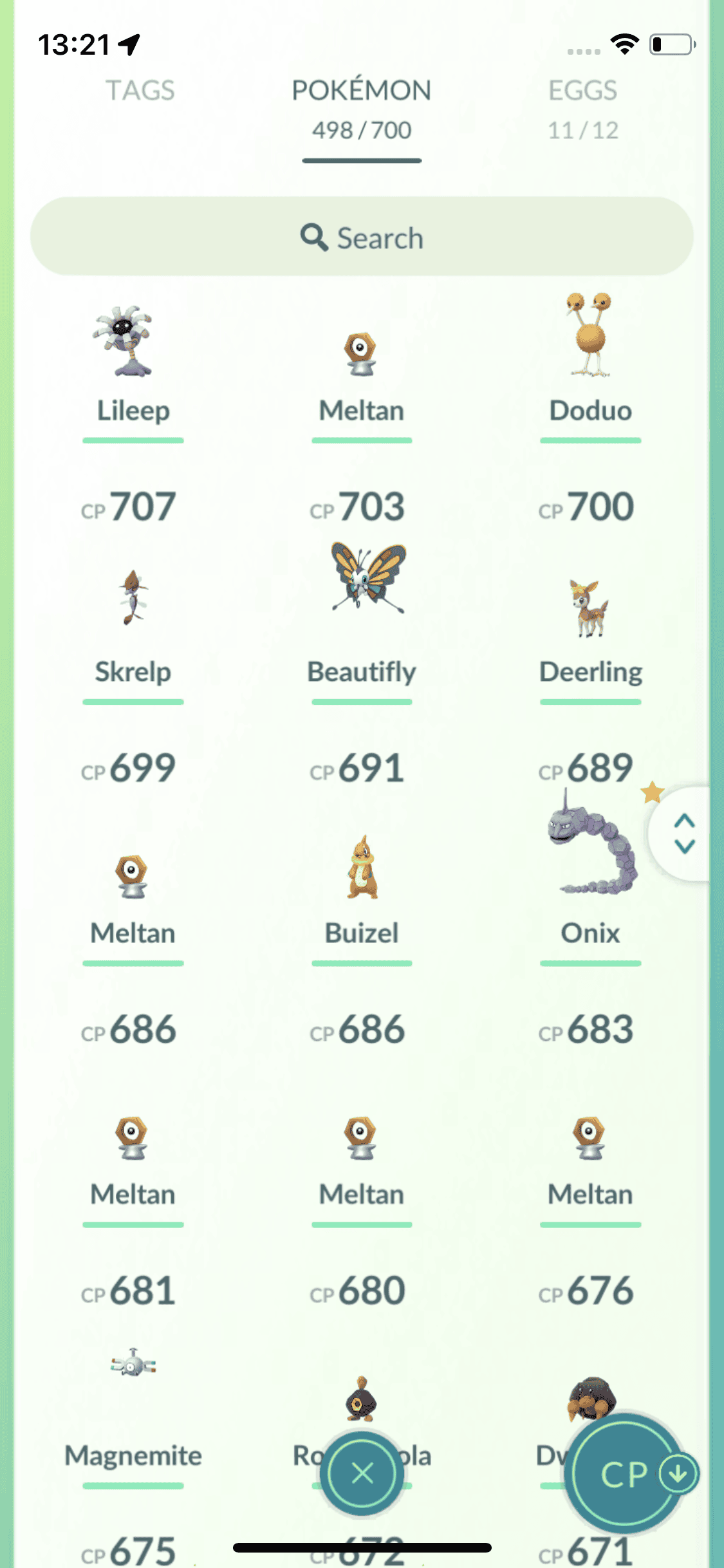This screenshot has width=724, height=1568.
Task: Switch to the Tags tab
Action: pos(140,91)
